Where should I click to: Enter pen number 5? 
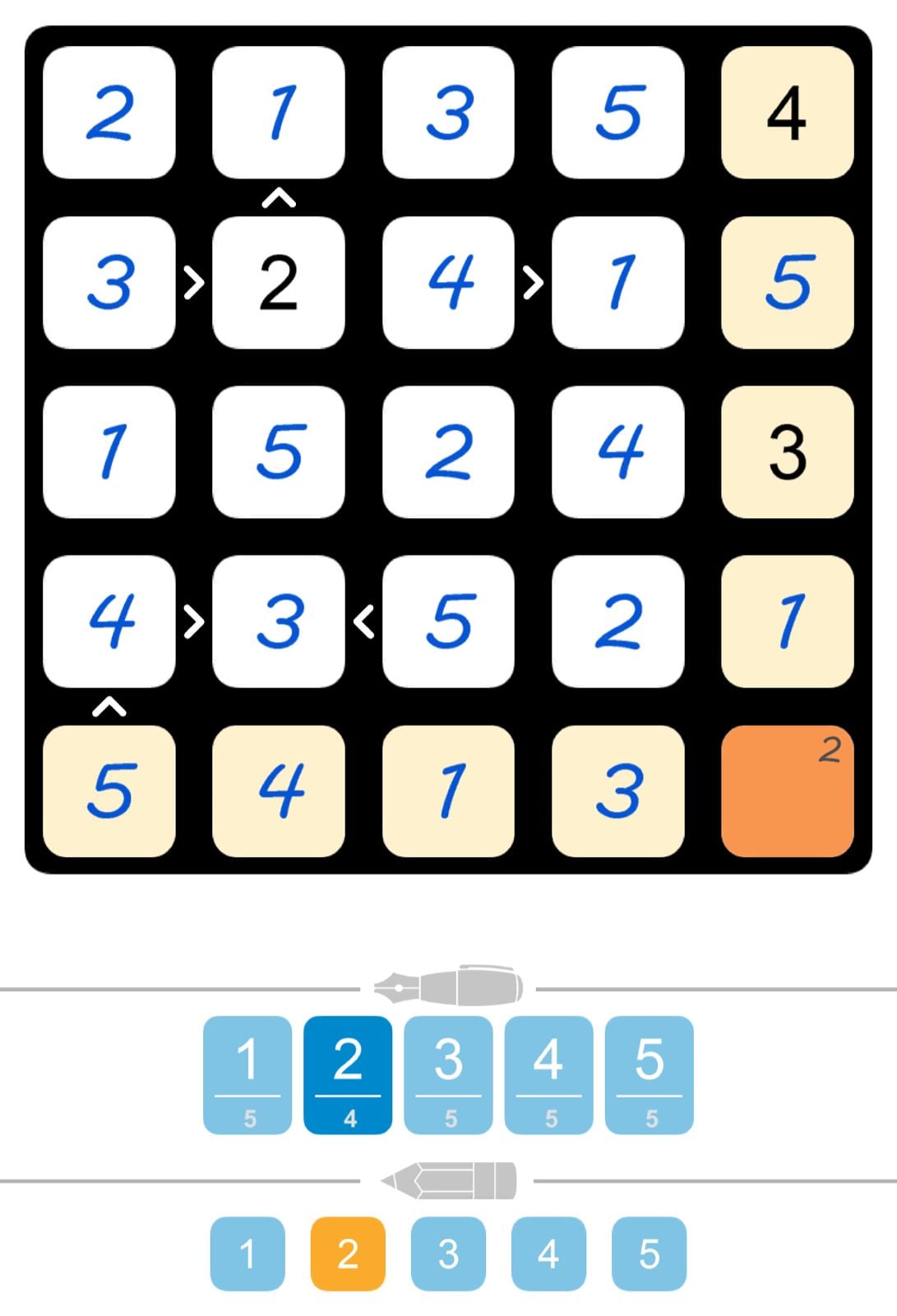click(649, 1074)
